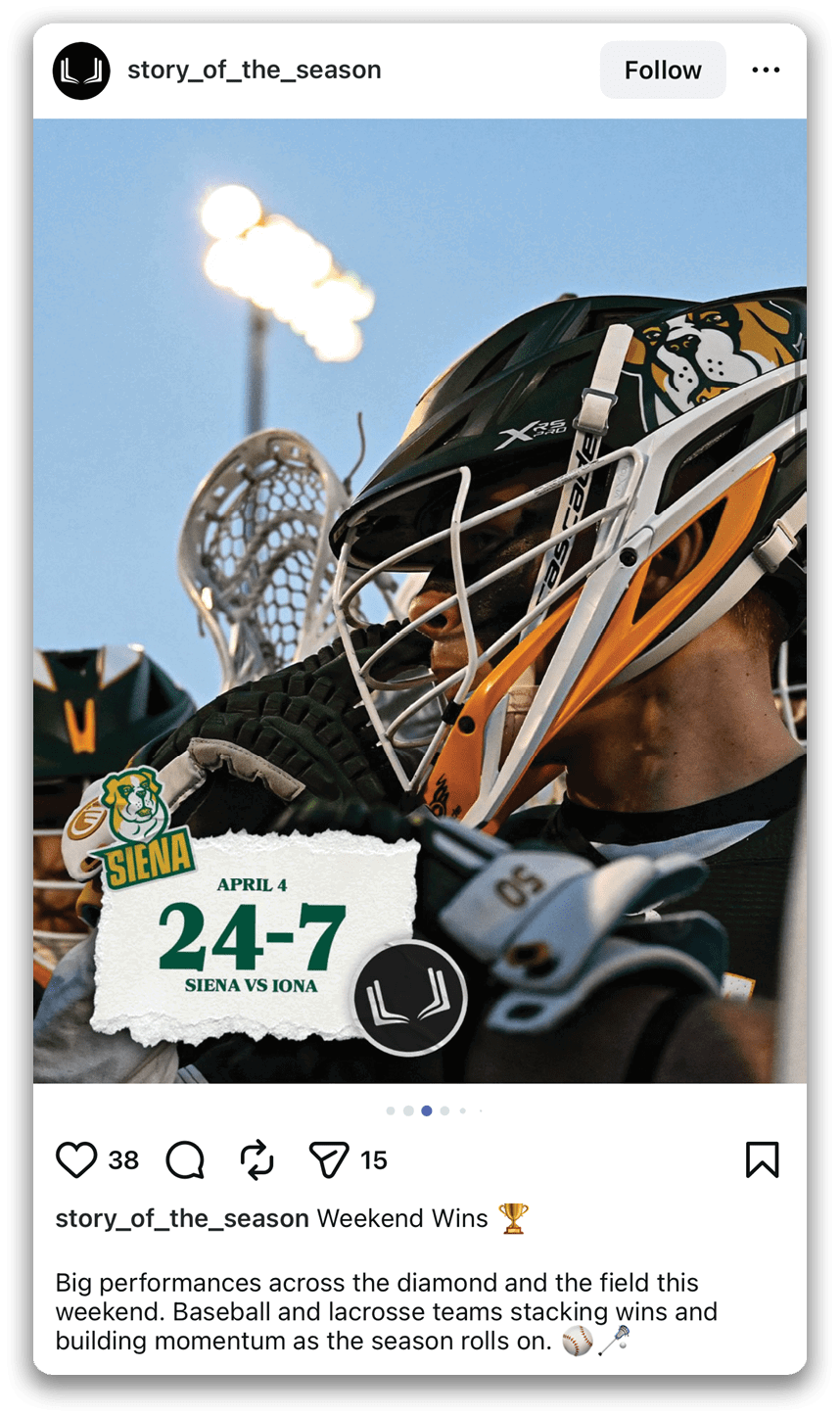This screenshot has width=840, height=1416.
Task: Tap the story_of_the_season name in the caption
Action: point(182,1218)
